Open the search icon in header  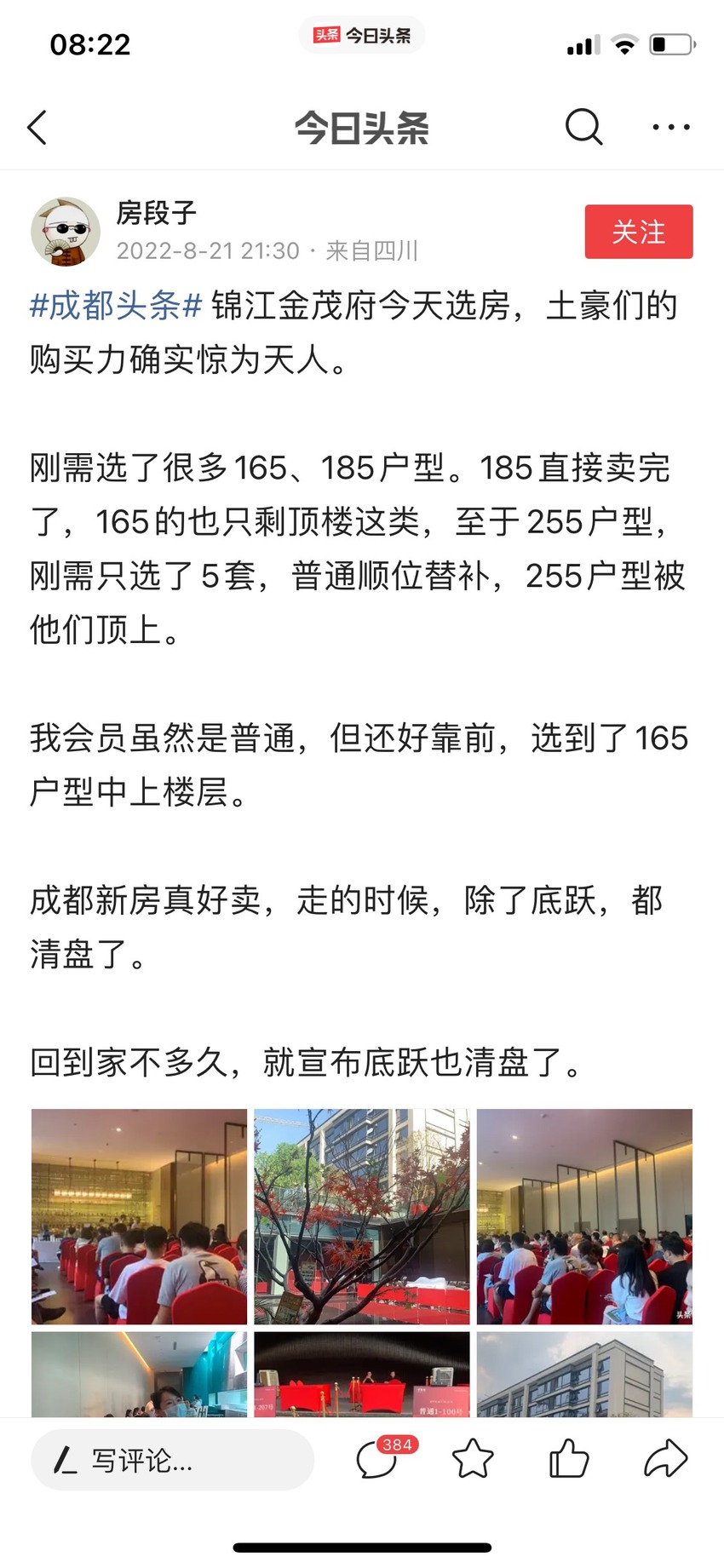click(x=583, y=128)
